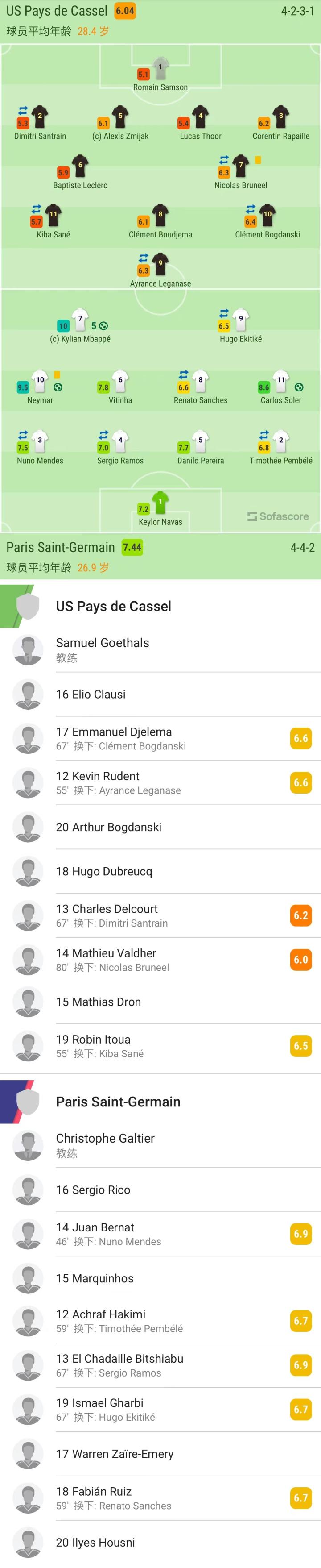321x1568 pixels.
Task: Show Vitinha's match statistics
Action: pyautogui.click(x=120, y=386)
